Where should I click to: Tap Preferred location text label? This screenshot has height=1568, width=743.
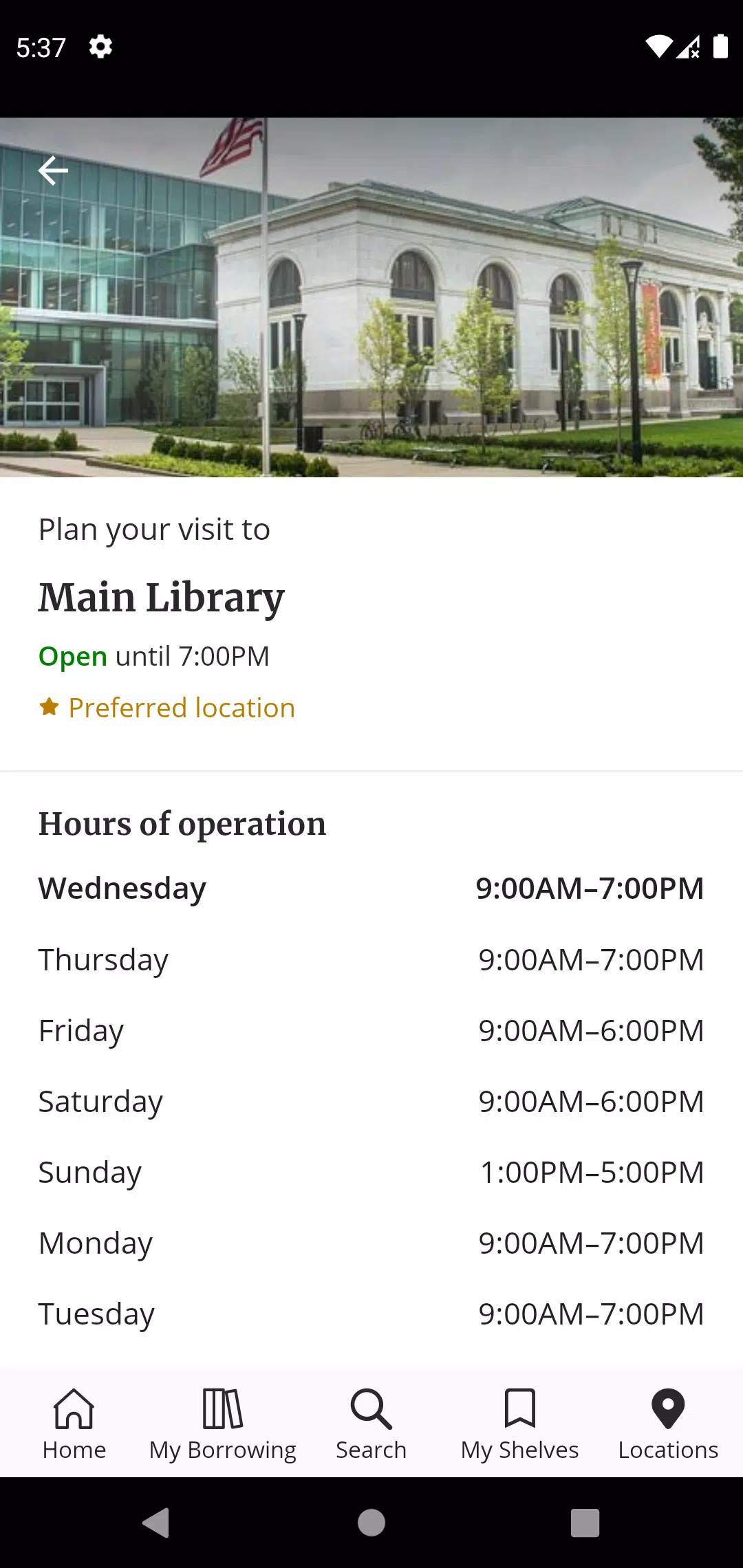pos(182,707)
